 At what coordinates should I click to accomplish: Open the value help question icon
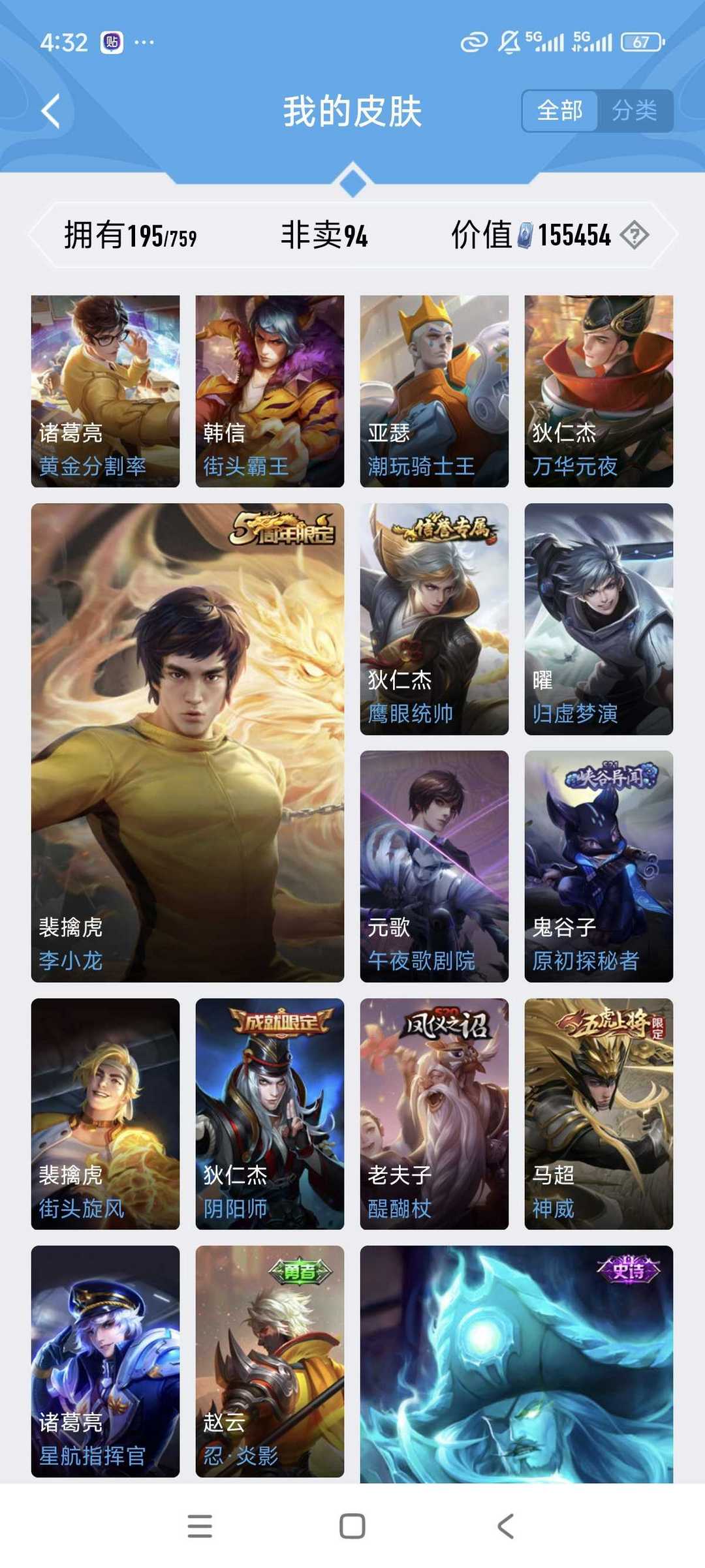(634, 235)
